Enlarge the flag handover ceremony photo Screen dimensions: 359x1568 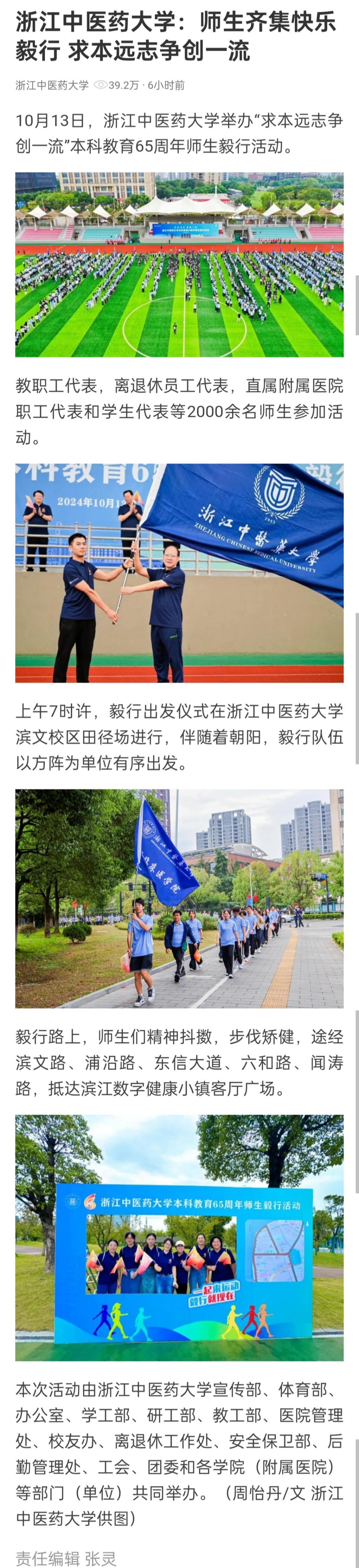click(179, 573)
